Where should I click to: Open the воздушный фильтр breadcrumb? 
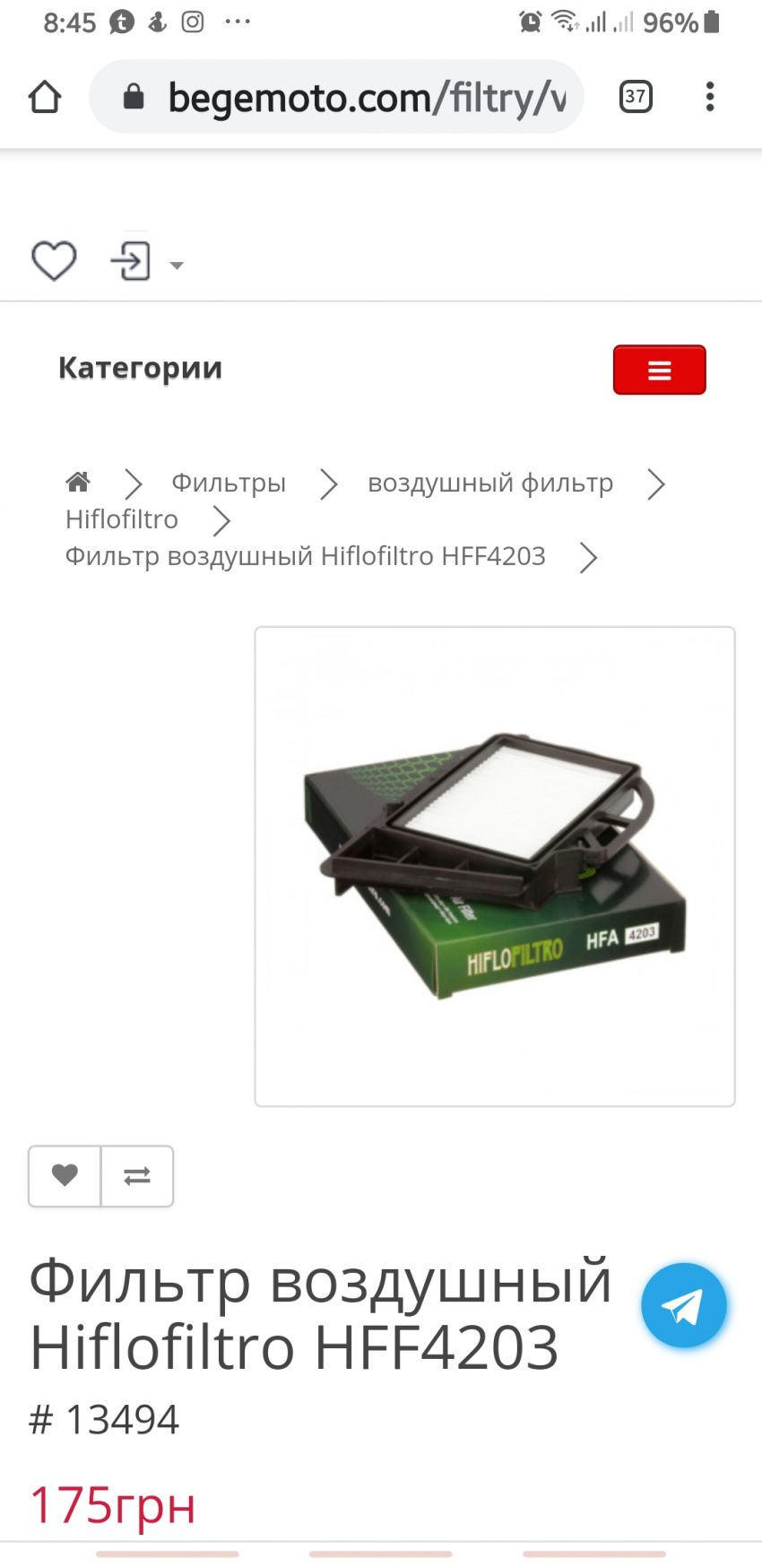pyautogui.click(x=490, y=483)
